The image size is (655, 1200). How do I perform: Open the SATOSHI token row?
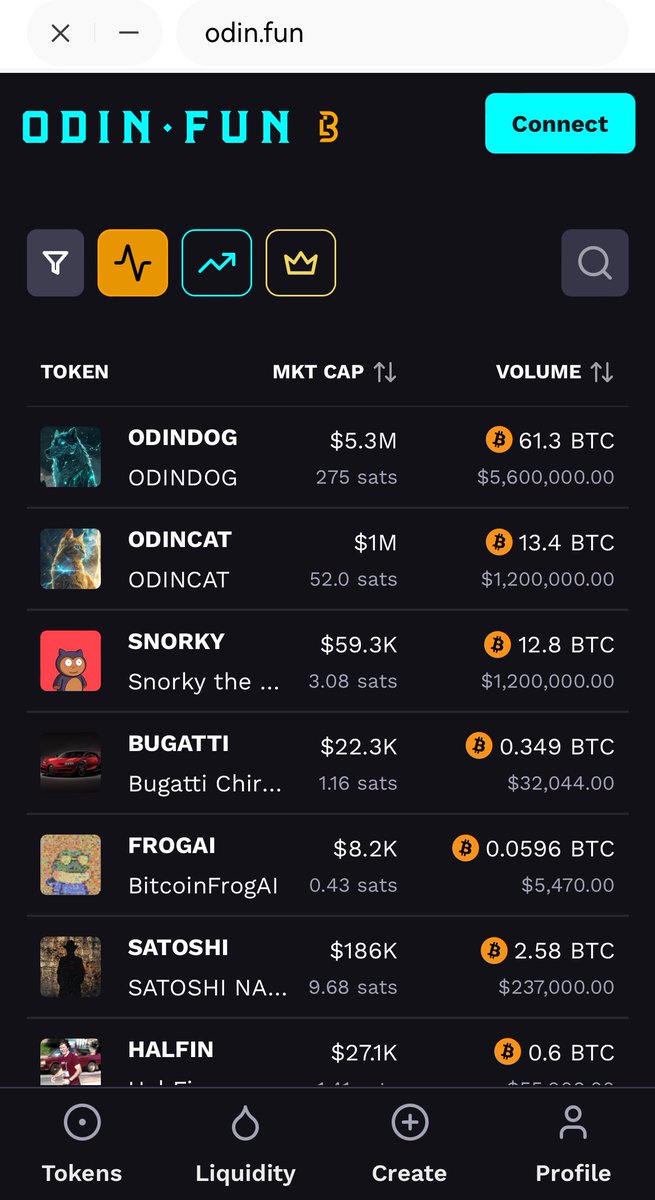[328, 967]
